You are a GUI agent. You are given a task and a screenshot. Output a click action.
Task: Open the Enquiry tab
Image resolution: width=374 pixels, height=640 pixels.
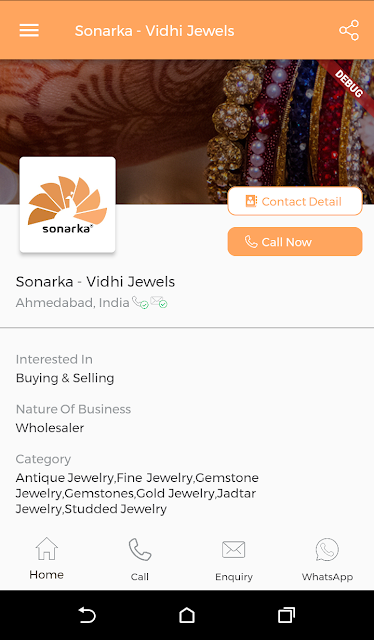tap(234, 560)
